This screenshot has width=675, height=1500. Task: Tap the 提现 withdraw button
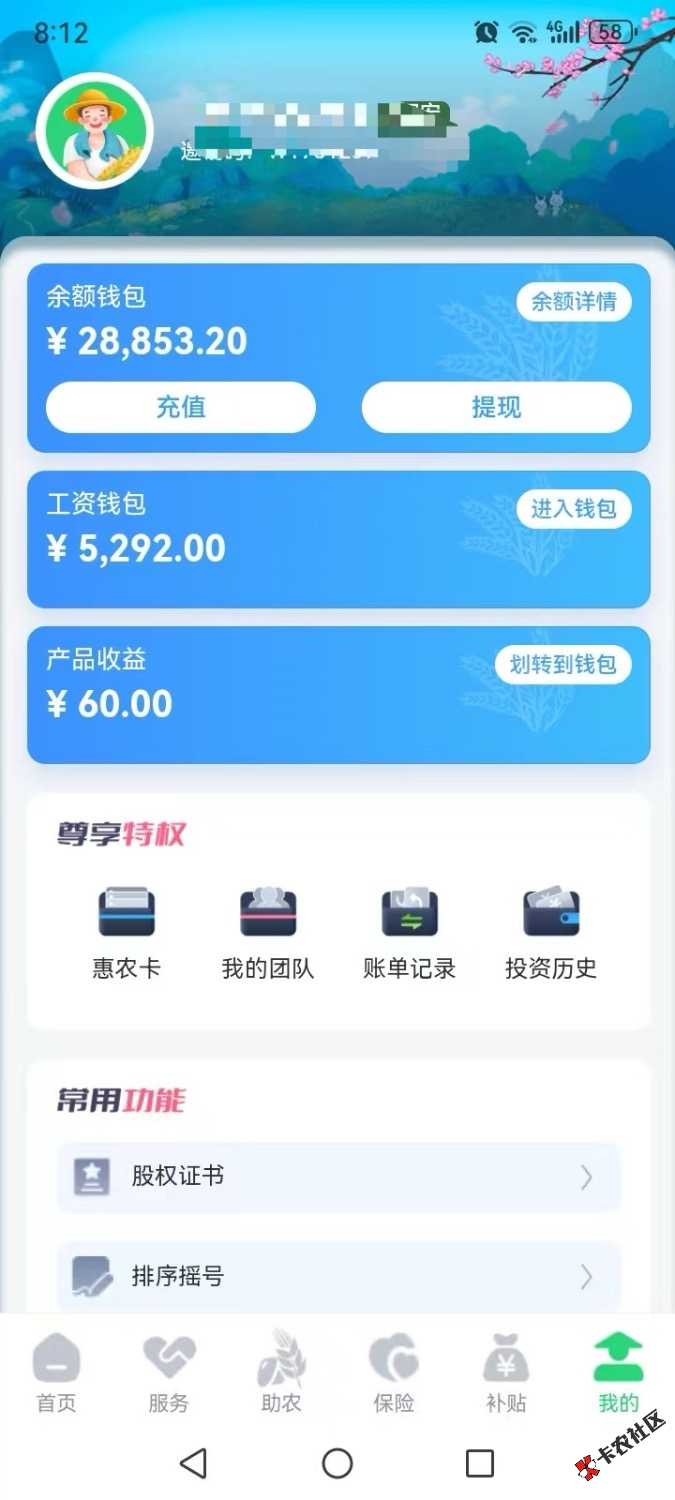(496, 407)
